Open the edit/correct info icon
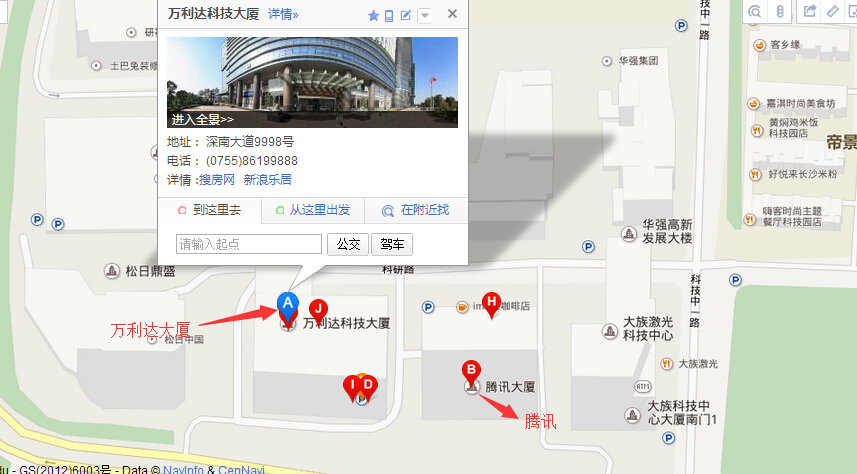 (405, 15)
